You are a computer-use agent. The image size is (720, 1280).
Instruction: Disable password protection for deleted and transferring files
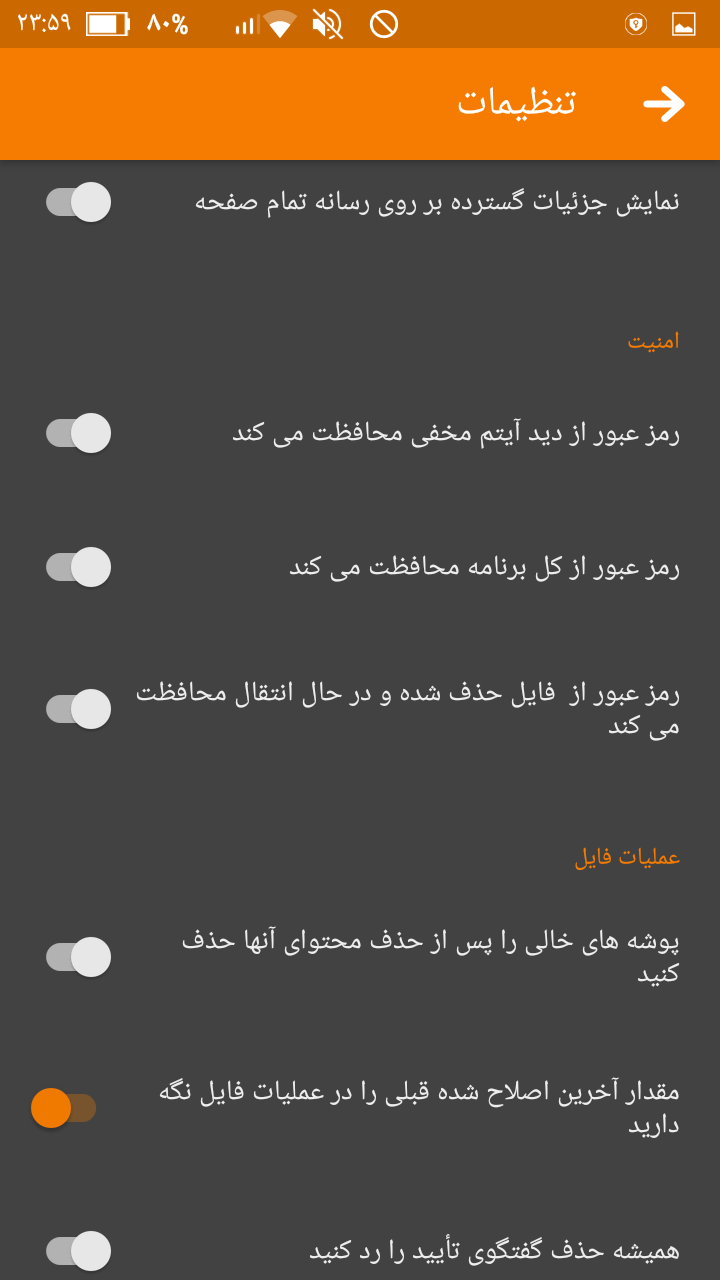pos(77,708)
